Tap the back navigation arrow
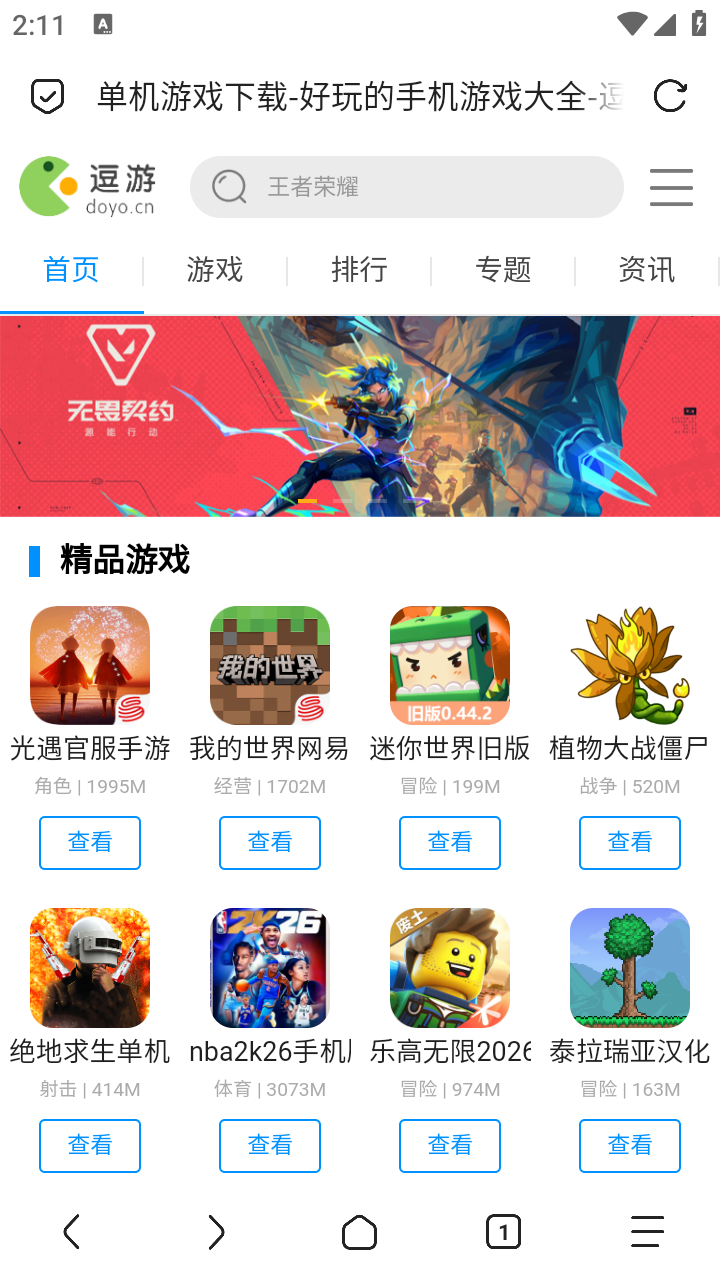Screen dimensions: 720x1280 click(x=71, y=1232)
